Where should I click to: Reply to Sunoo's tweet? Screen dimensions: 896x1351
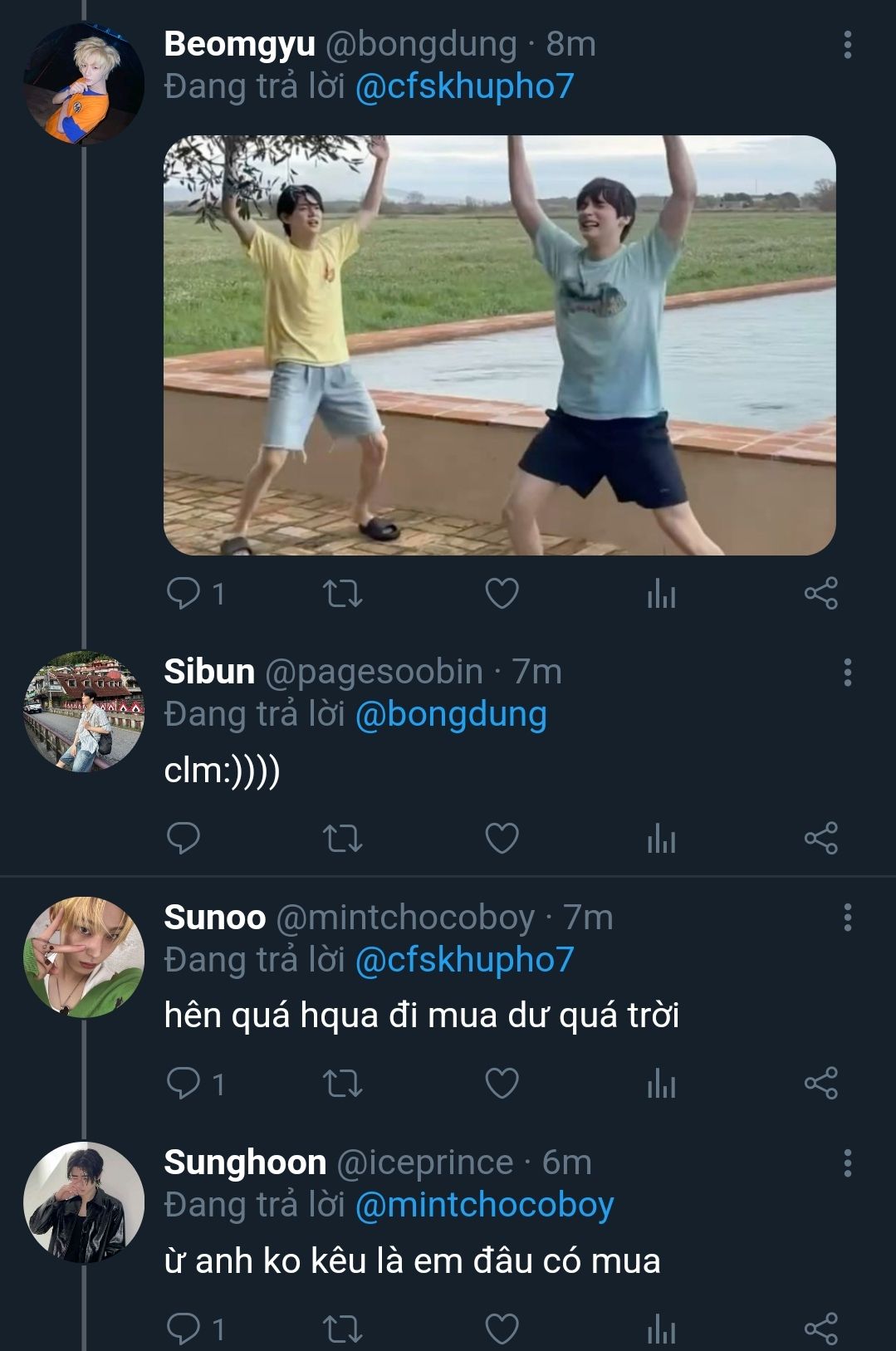(184, 1084)
